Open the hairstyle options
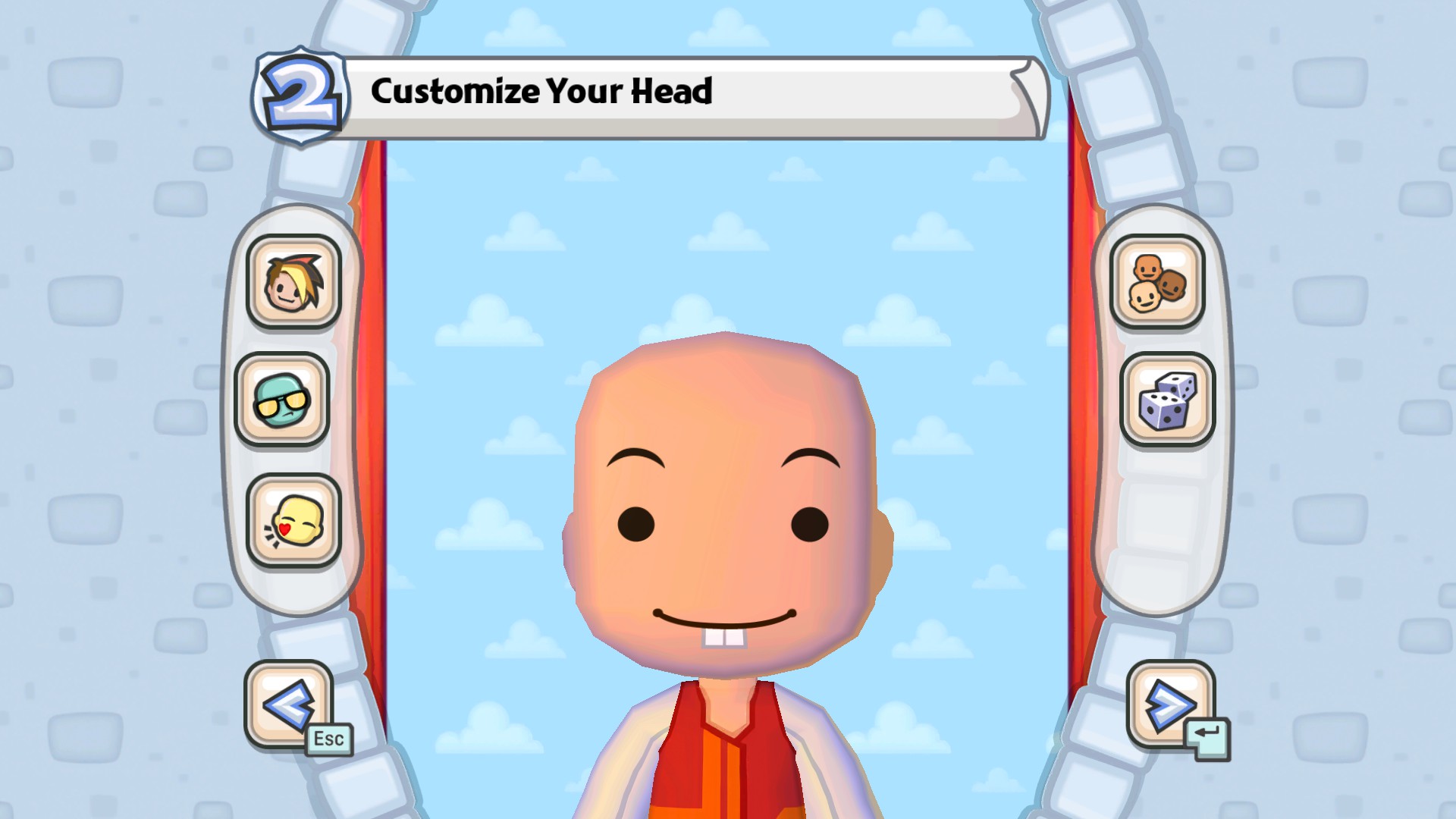Image resolution: width=1456 pixels, height=819 pixels. click(x=293, y=282)
